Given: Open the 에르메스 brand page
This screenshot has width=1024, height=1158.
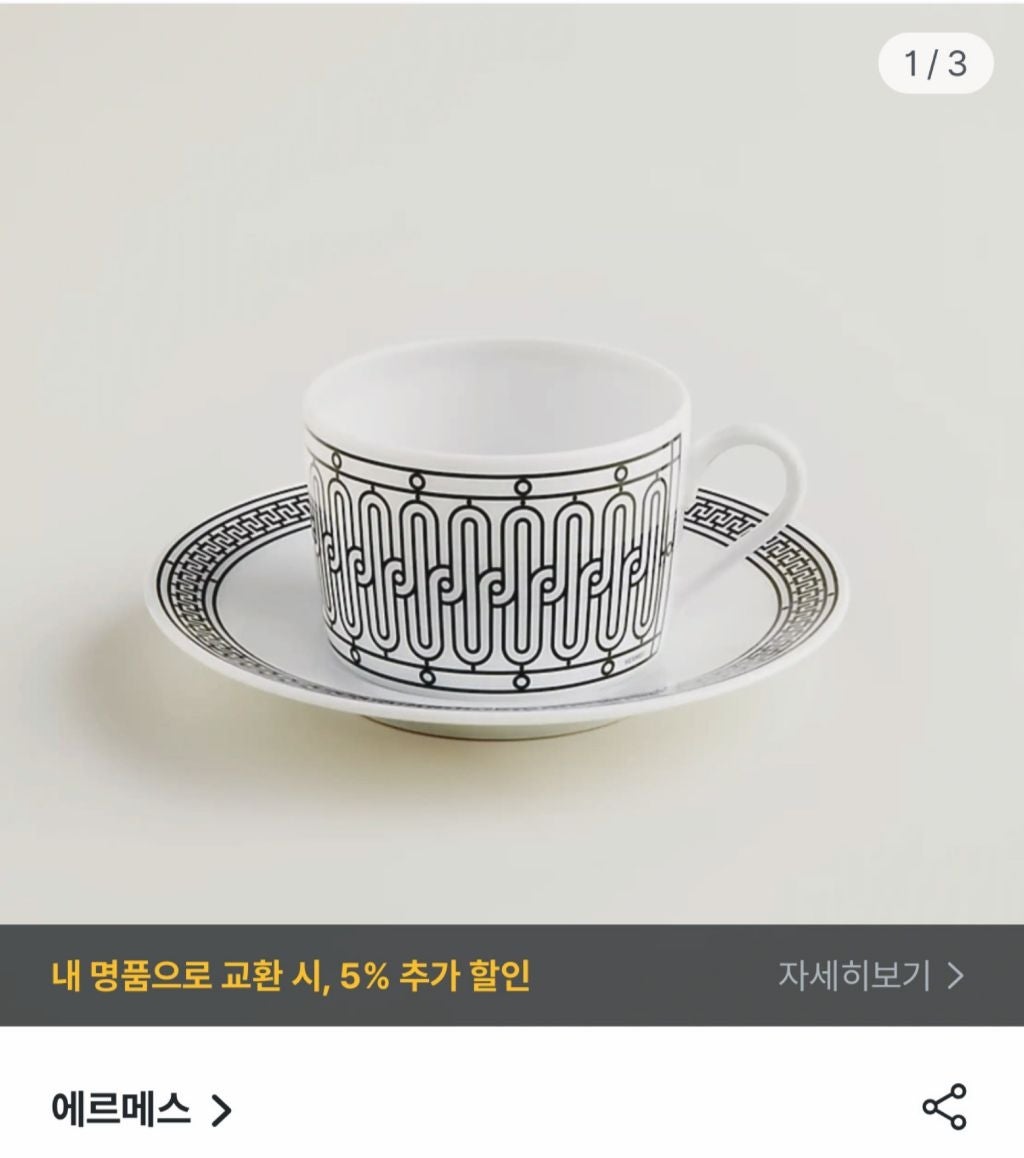Looking at the screenshot, I should pos(141,1108).
